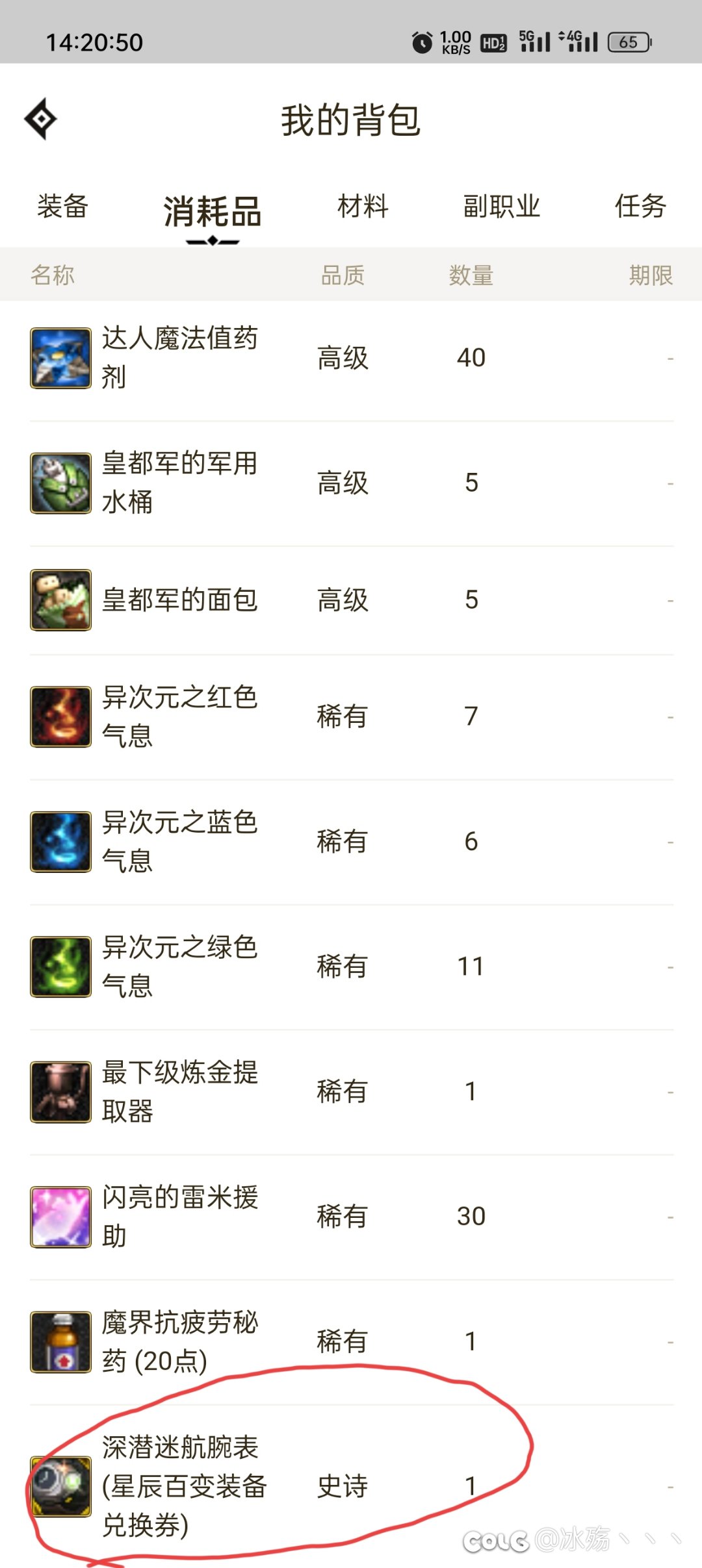
Task: Switch to the 材料 tab
Action: (x=361, y=207)
